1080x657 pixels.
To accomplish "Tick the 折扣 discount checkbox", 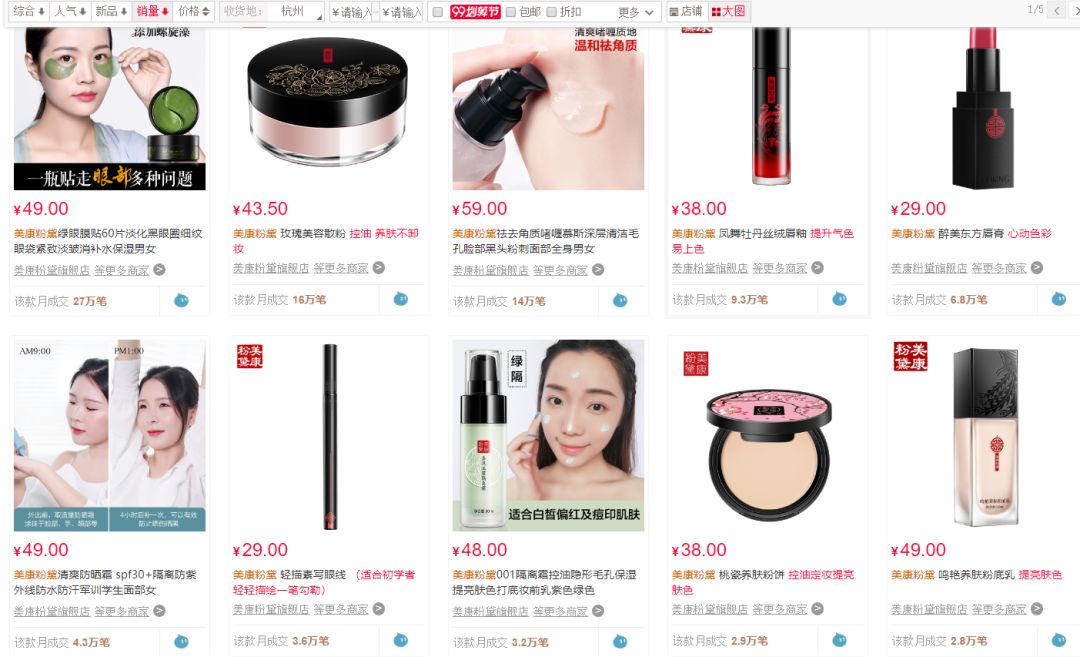I will click(552, 12).
